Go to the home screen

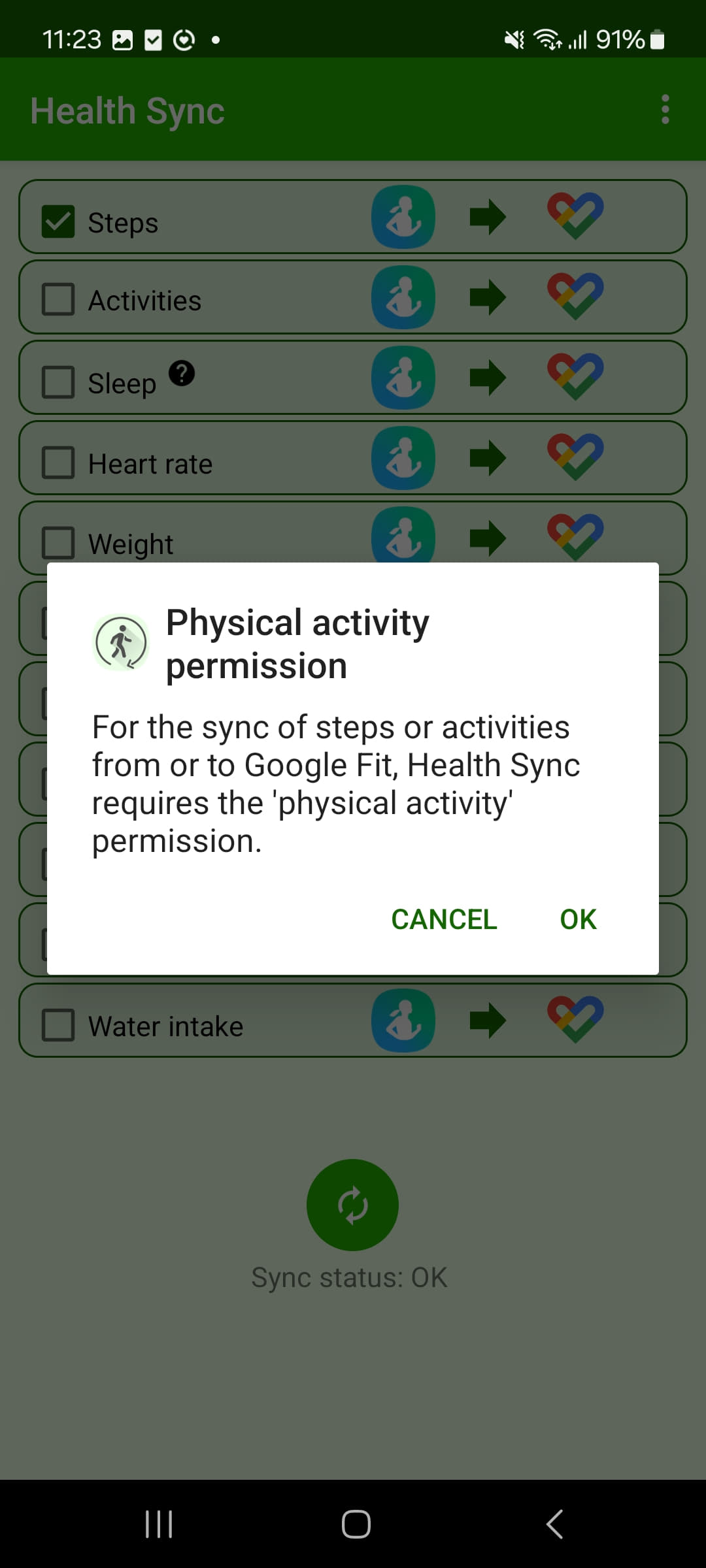click(356, 1524)
